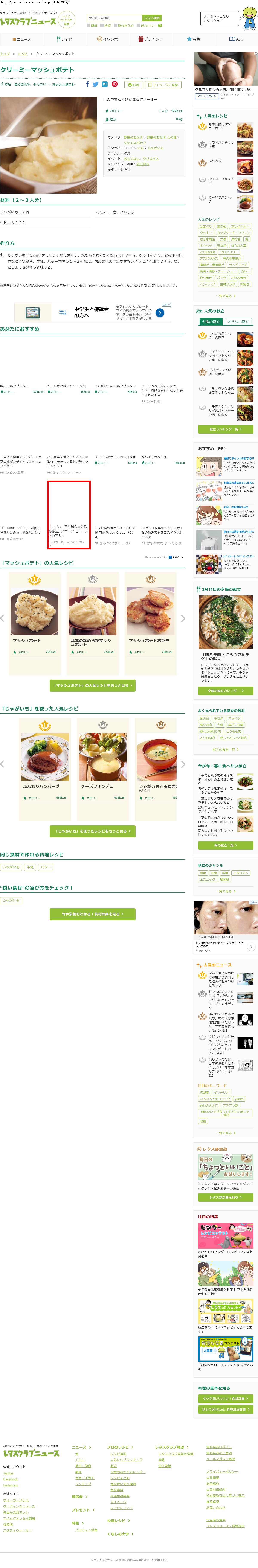Select the バター ingredient chip
The height and width of the screenshot is (1568, 258).
46,867
